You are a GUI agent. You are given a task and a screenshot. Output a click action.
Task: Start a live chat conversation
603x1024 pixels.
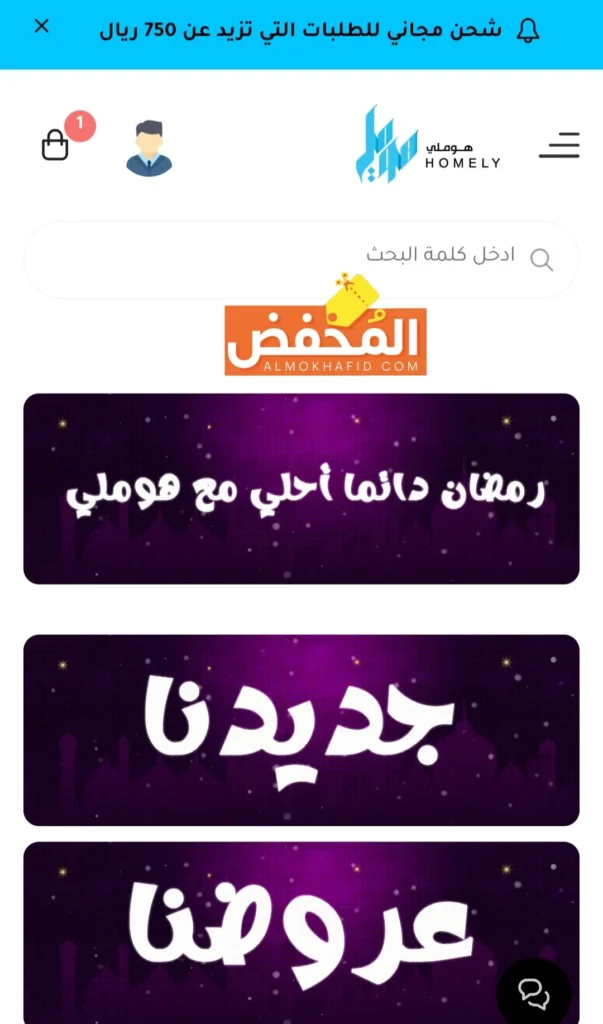tap(533, 993)
